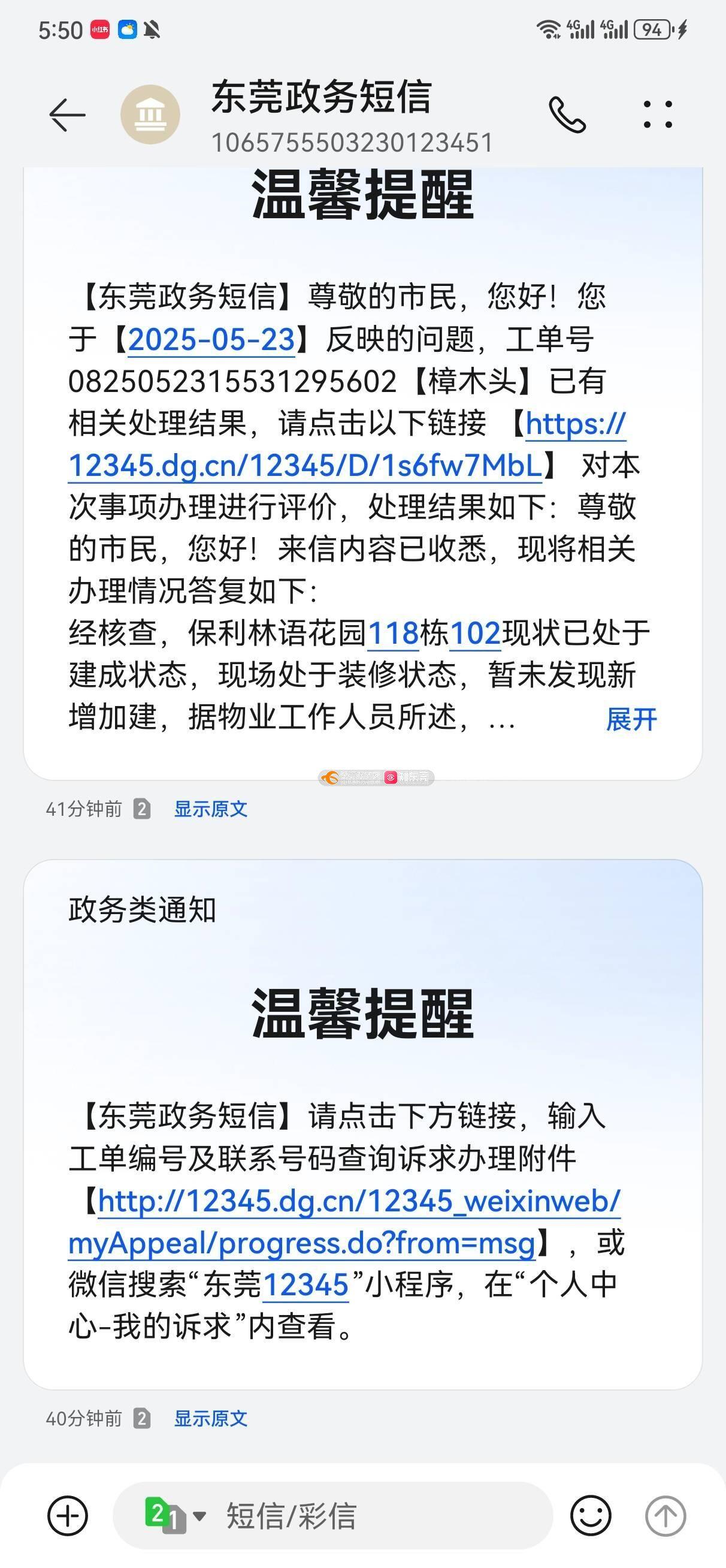The height and width of the screenshot is (1568, 726).
Task: Expand the first message with 展开
Action: point(631,719)
